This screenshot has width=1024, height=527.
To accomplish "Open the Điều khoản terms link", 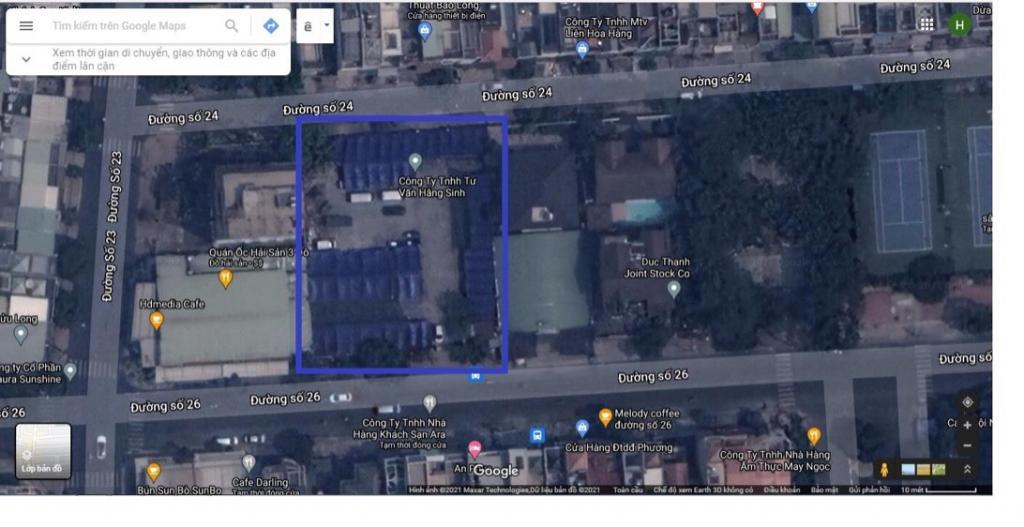I will point(782,490).
